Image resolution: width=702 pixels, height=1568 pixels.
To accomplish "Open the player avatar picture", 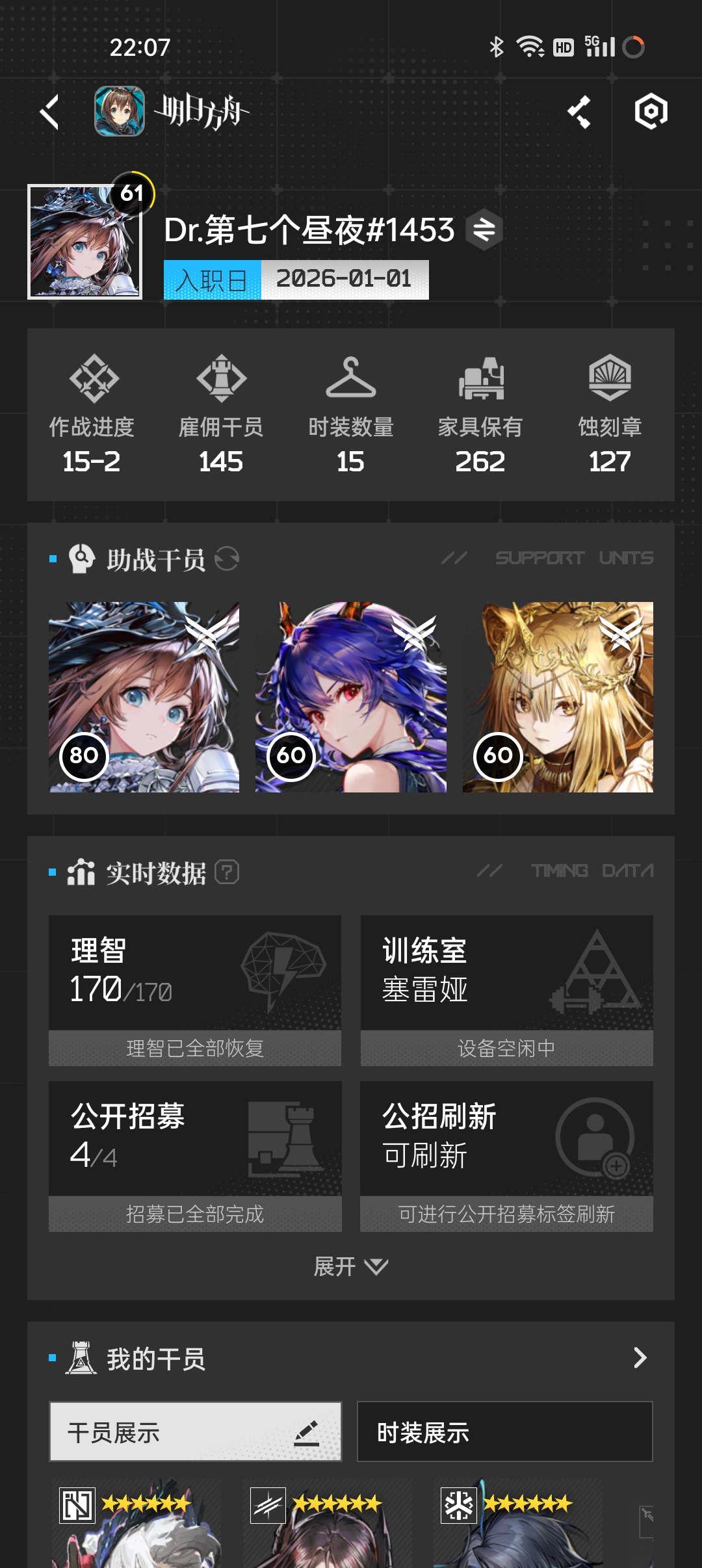I will pos(84,242).
